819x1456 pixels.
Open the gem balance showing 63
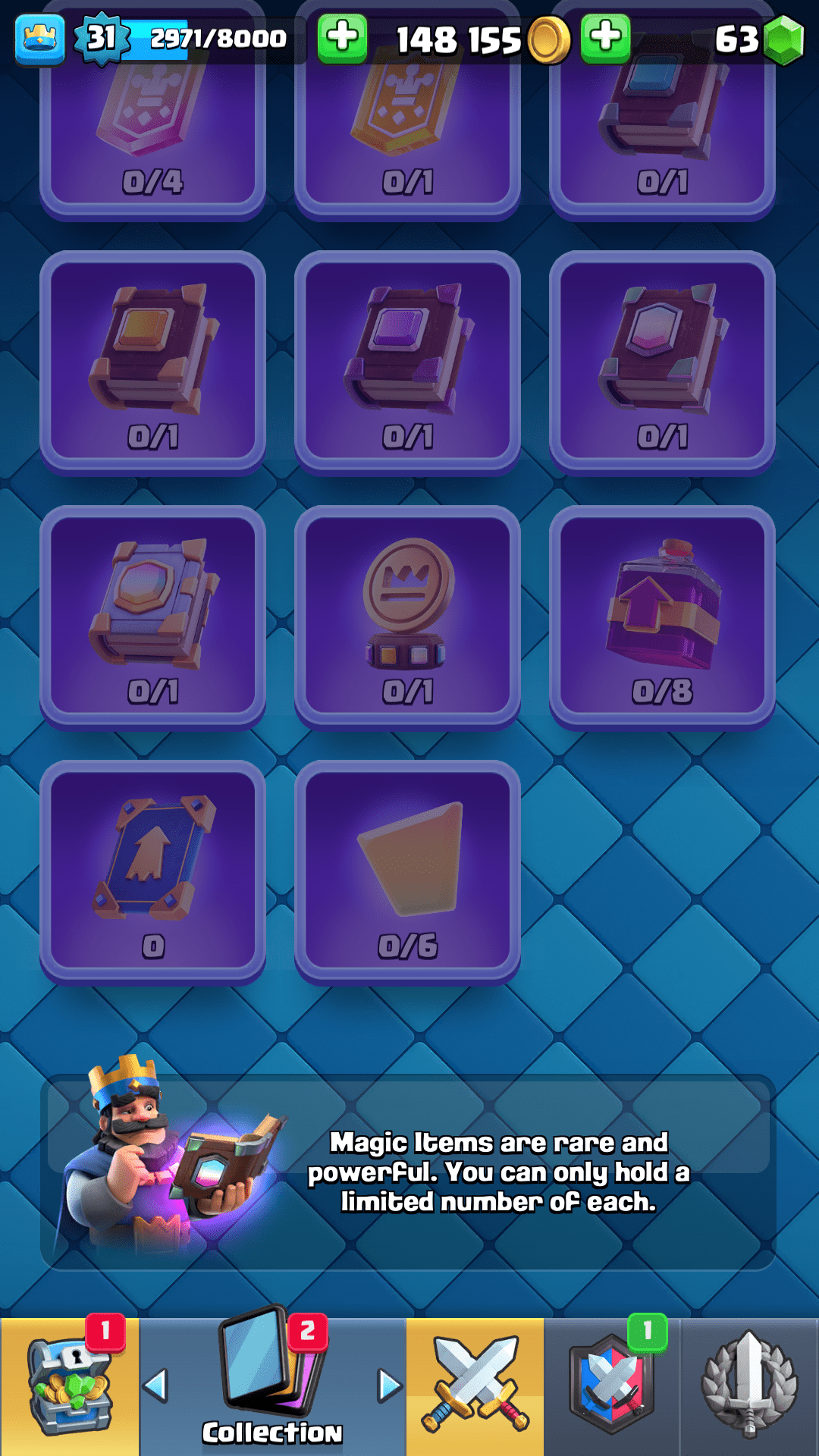pos(758,39)
